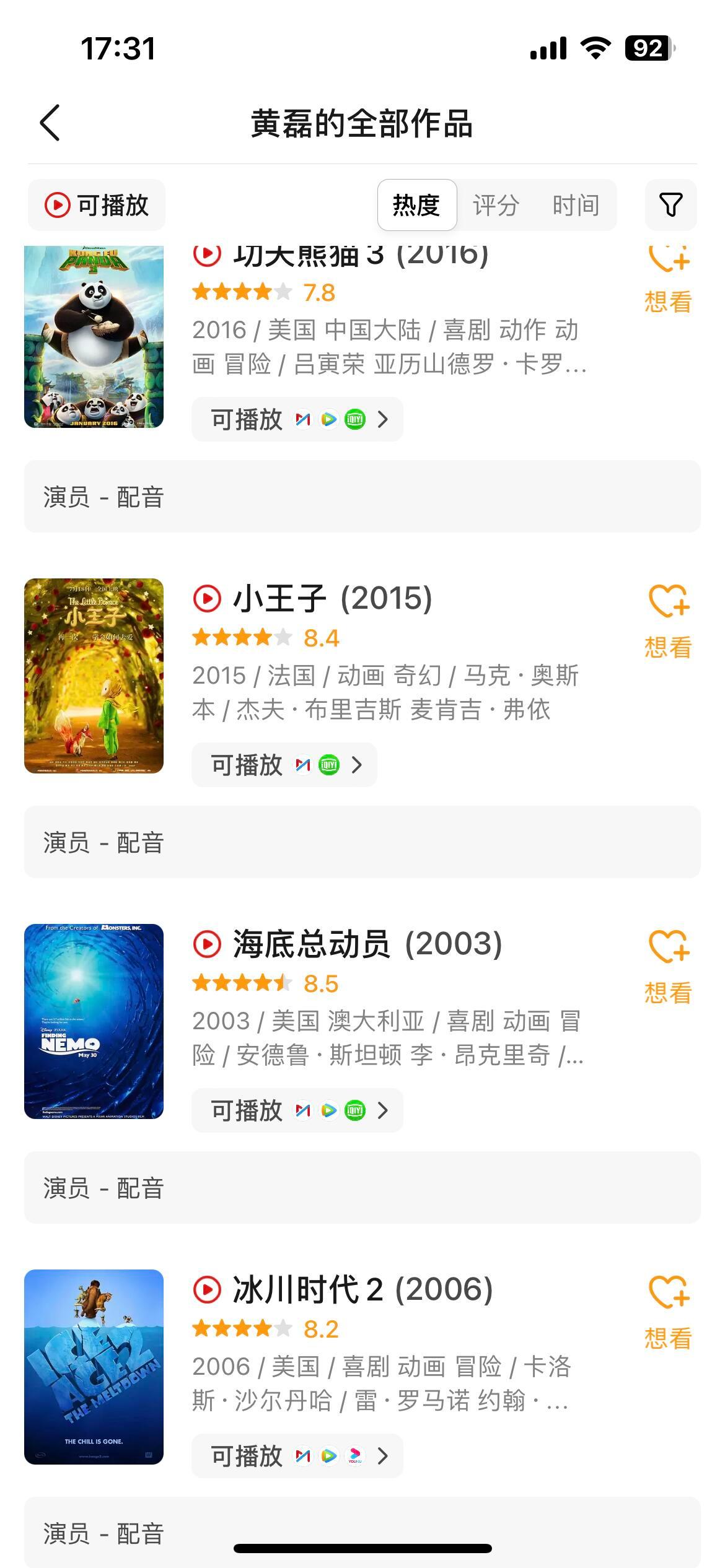This screenshot has height=1568, width=725.
Task: Open 小王子 (2015) movie details
Action: coord(332,599)
